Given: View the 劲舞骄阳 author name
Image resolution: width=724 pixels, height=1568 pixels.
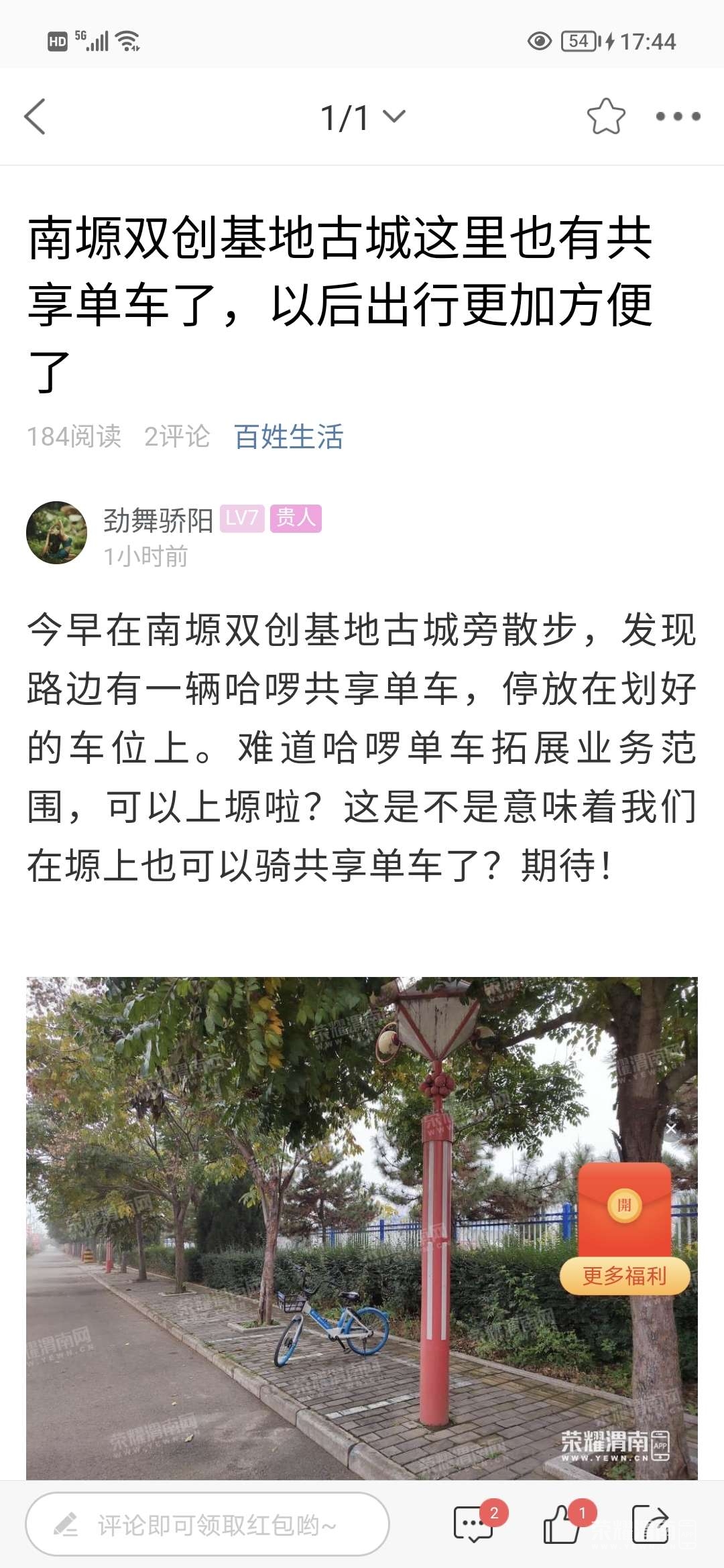Looking at the screenshot, I should tap(158, 520).
